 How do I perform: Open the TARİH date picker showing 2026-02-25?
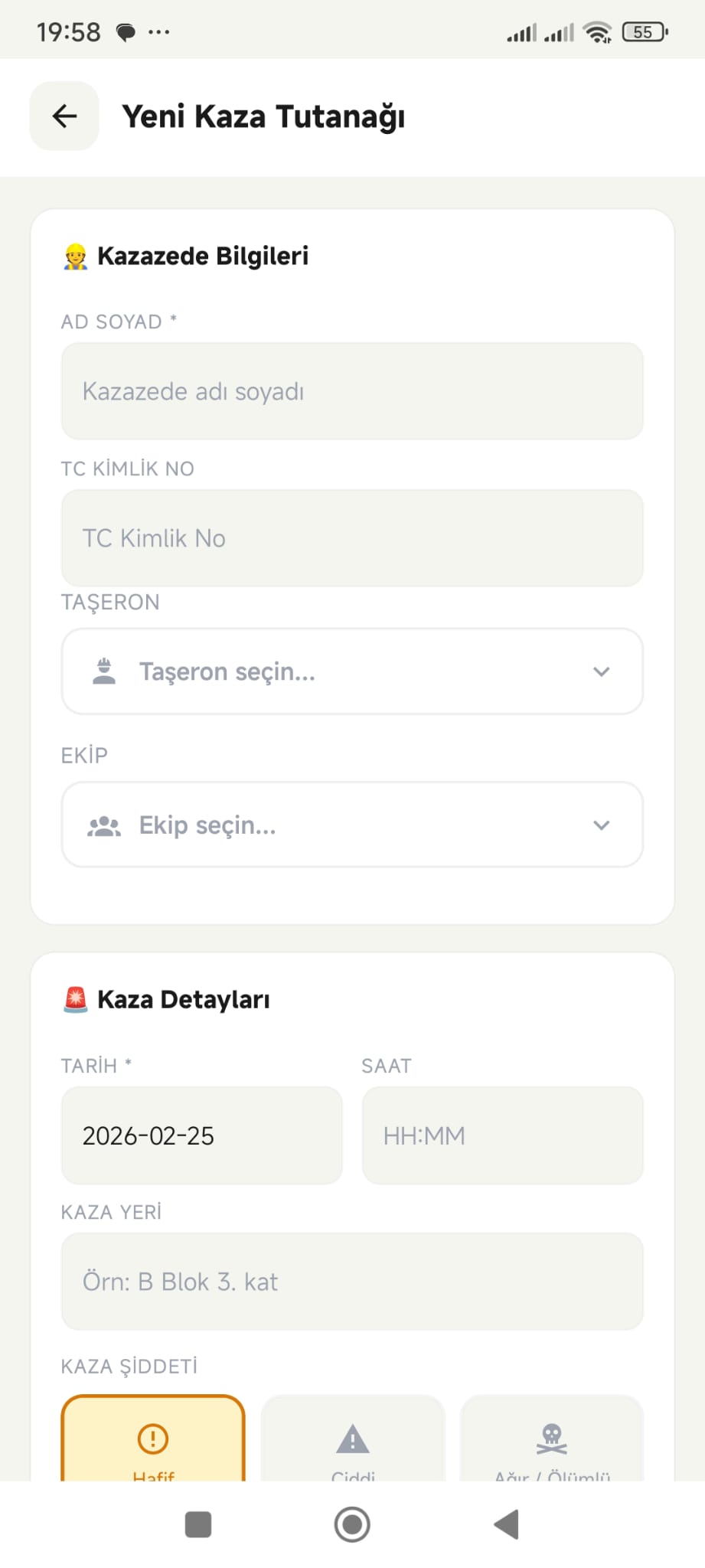point(201,1135)
